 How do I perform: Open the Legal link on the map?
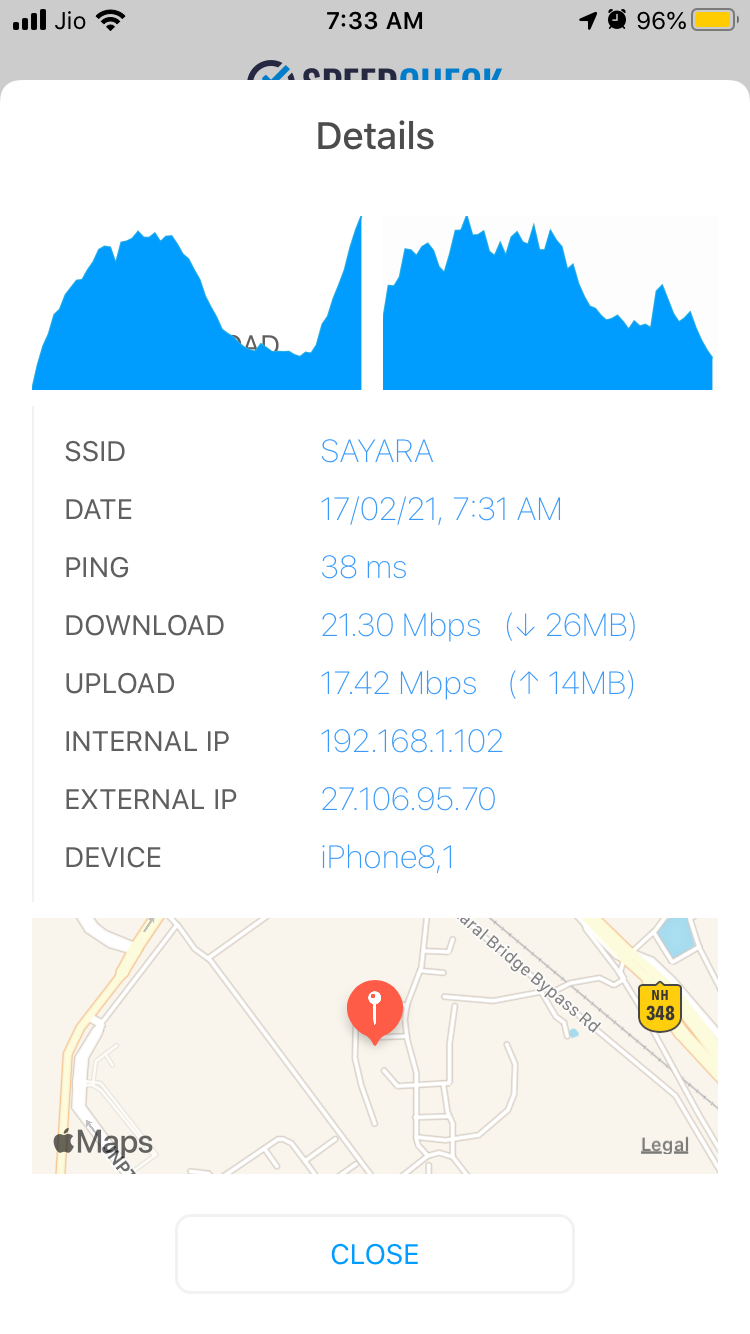pyautogui.click(x=664, y=1145)
